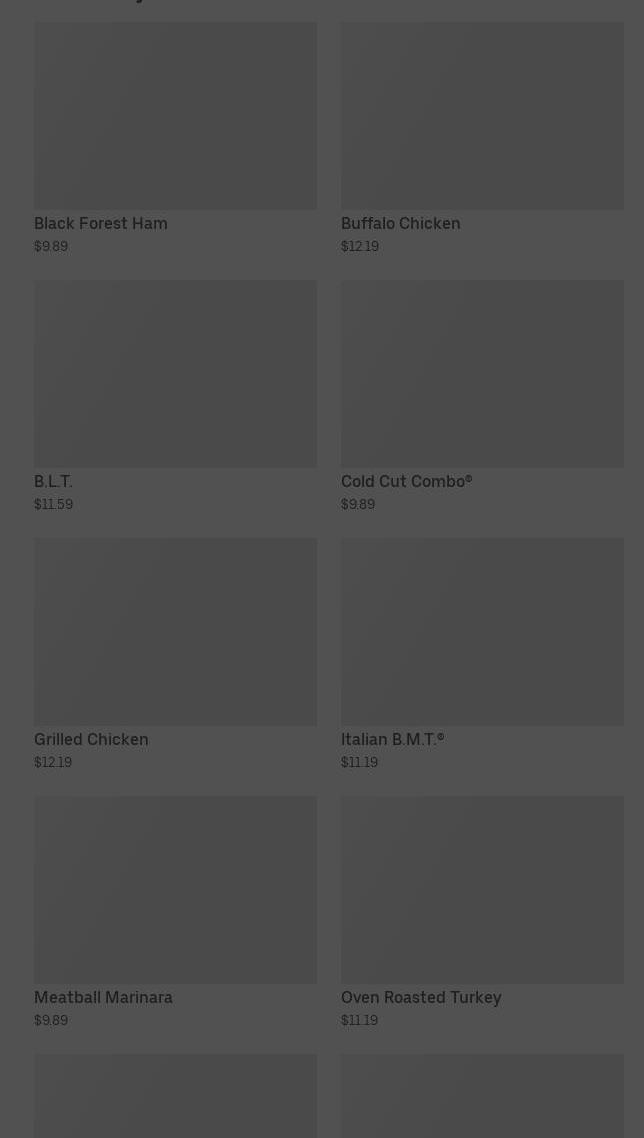Open the Cold Cut Combo item

point(482,396)
